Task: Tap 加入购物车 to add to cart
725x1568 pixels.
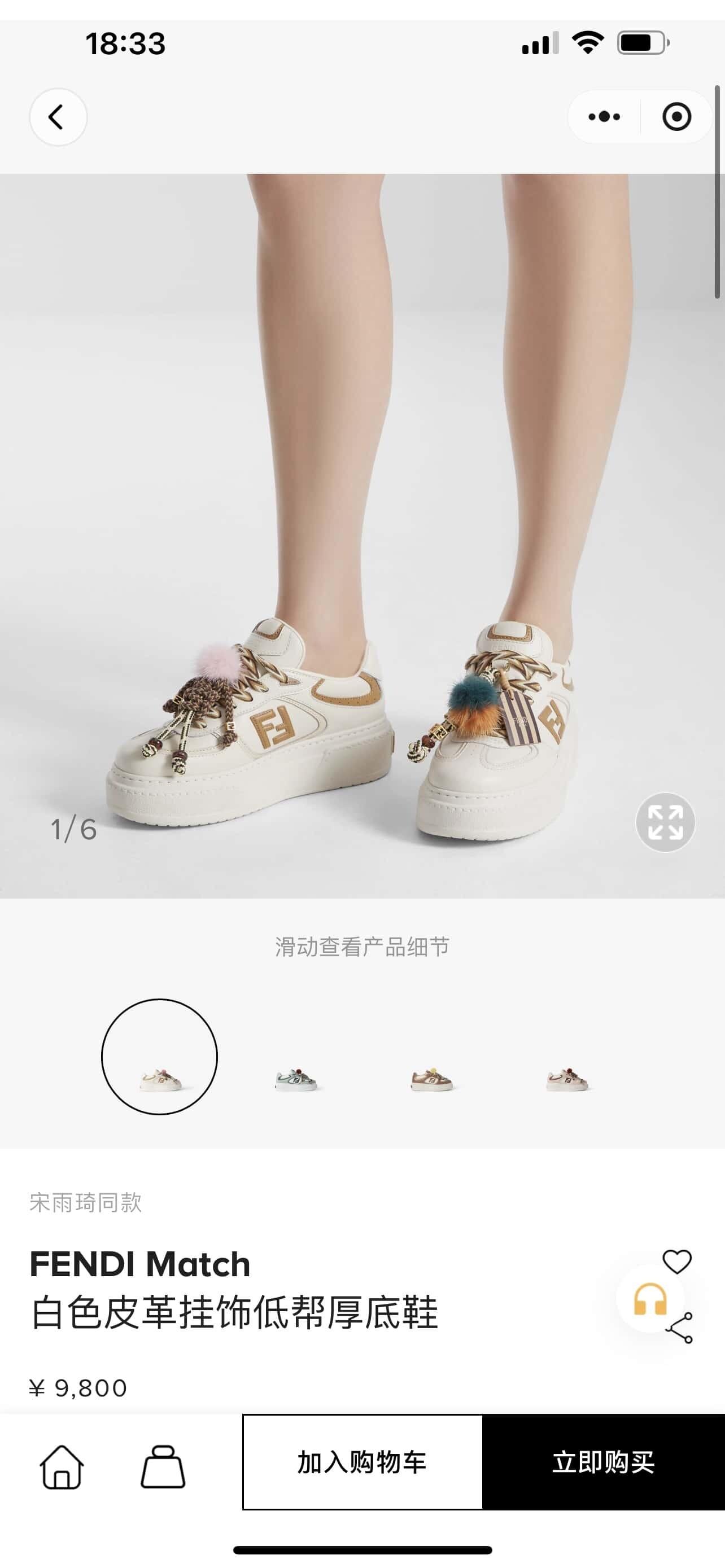Action: [362, 1462]
